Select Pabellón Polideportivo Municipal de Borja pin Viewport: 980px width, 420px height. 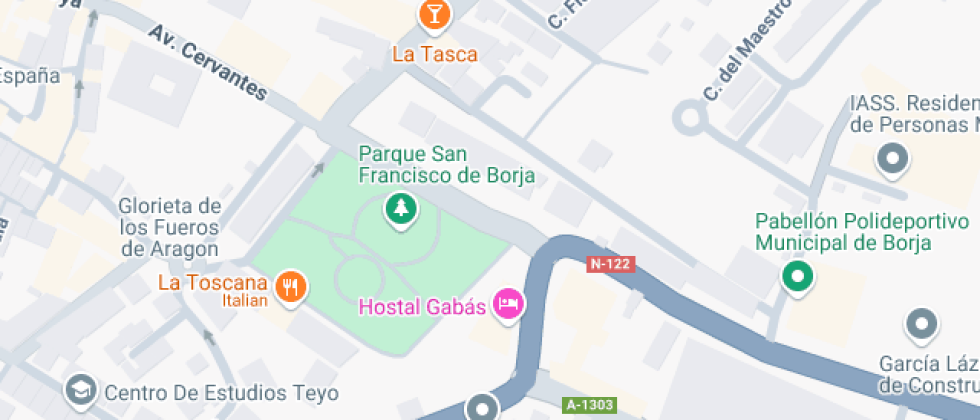point(798,277)
